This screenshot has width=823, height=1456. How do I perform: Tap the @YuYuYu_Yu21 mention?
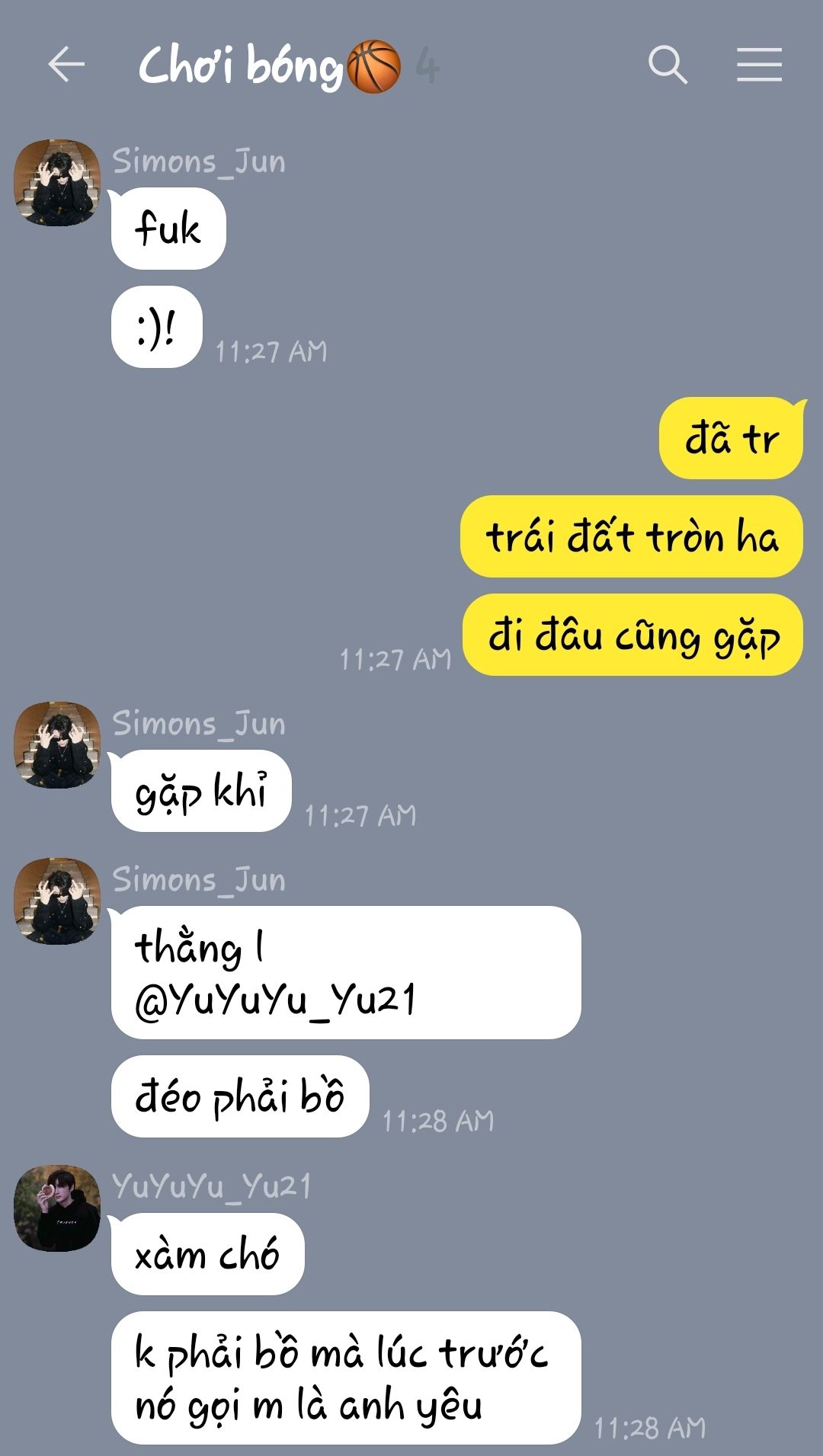click(x=275, y=1000)
